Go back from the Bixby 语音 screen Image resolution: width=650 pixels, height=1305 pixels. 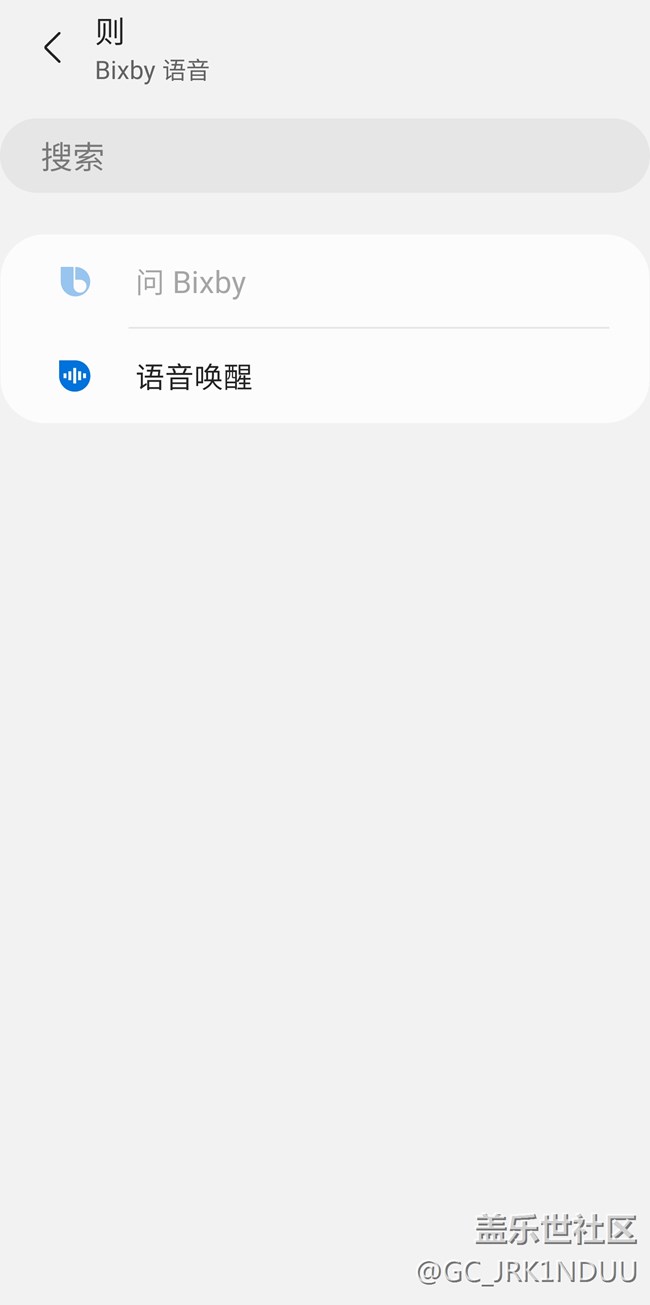[52, 48]
